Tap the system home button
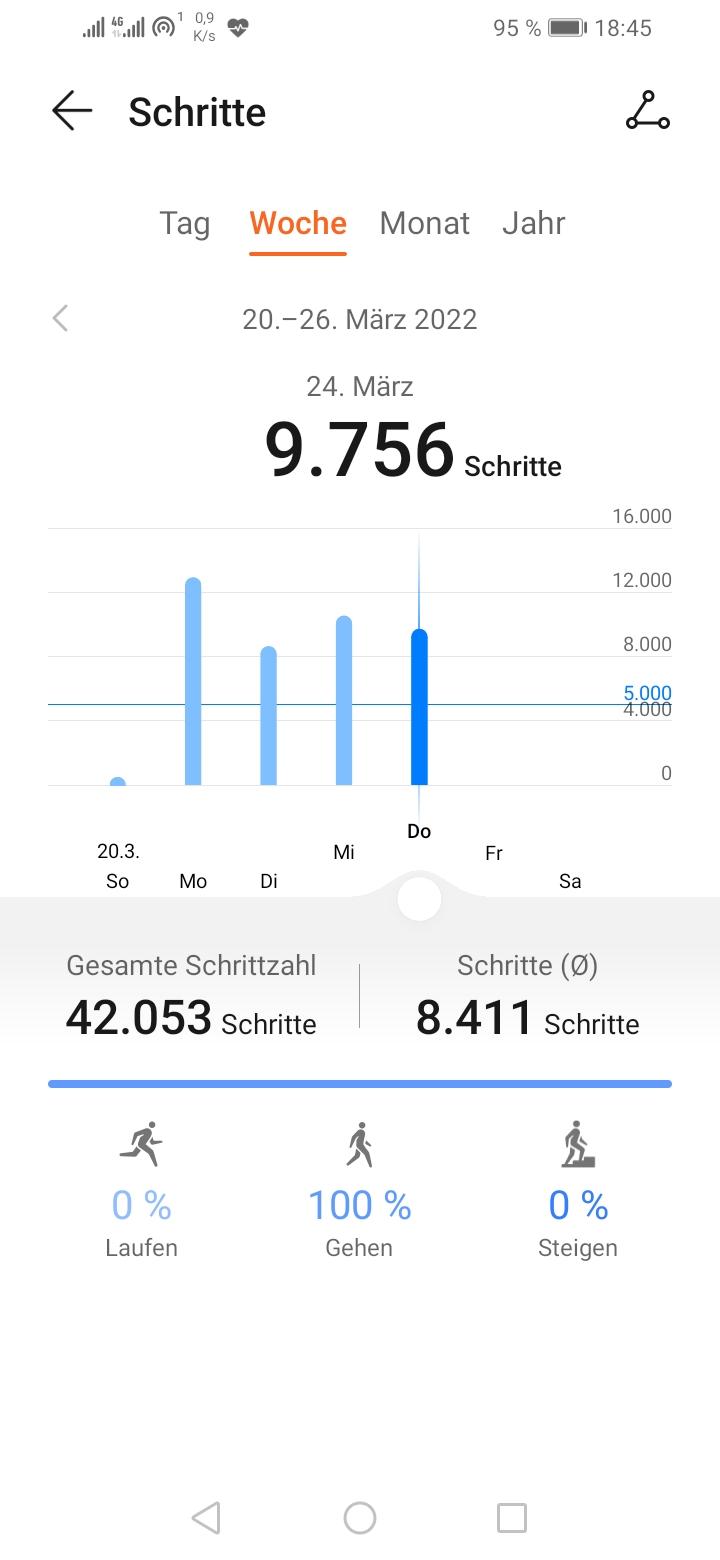 360,1518
